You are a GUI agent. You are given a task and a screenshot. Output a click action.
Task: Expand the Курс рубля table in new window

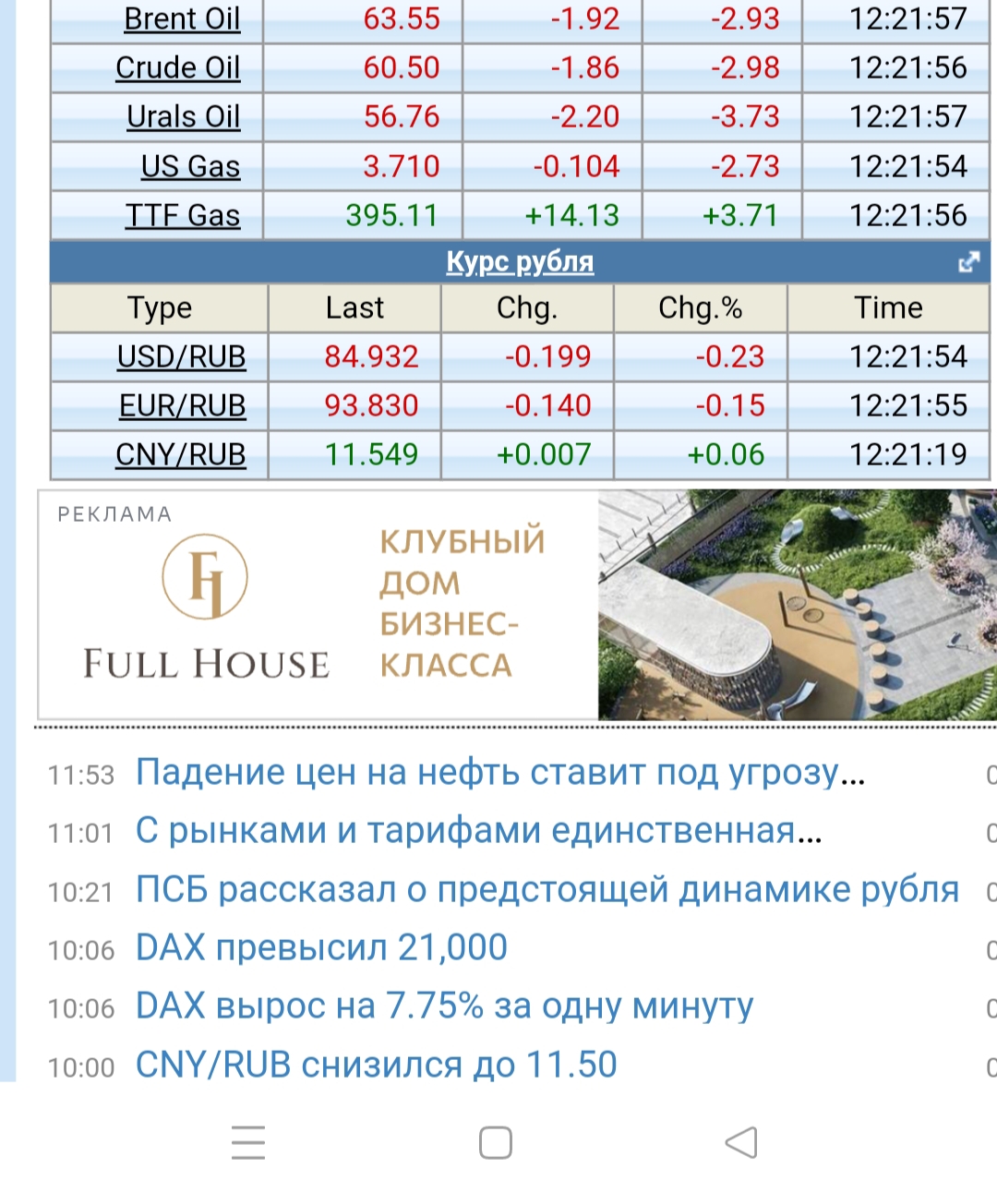click(x=968, y=263)
